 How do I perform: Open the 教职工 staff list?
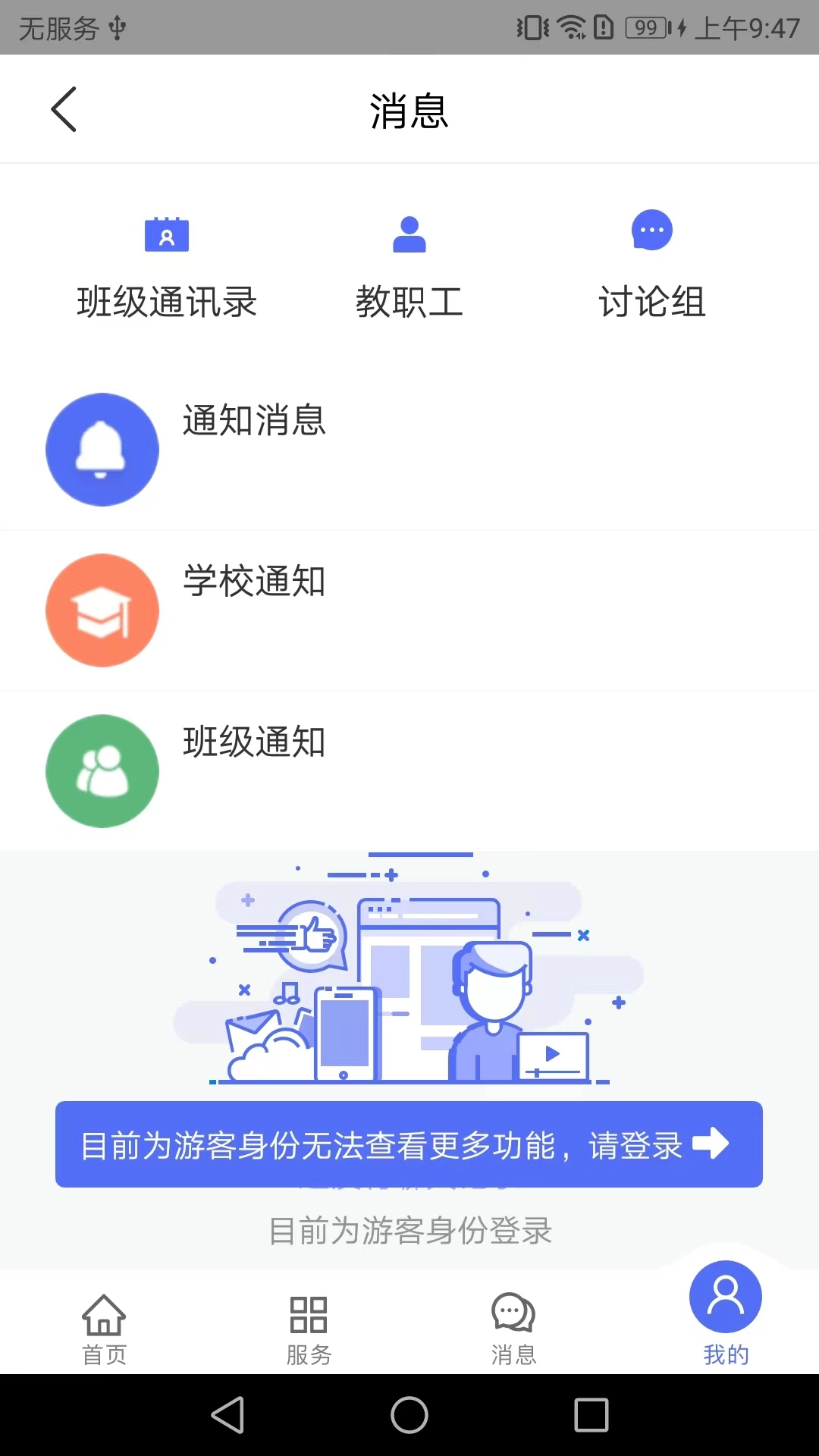click(409, 267)
